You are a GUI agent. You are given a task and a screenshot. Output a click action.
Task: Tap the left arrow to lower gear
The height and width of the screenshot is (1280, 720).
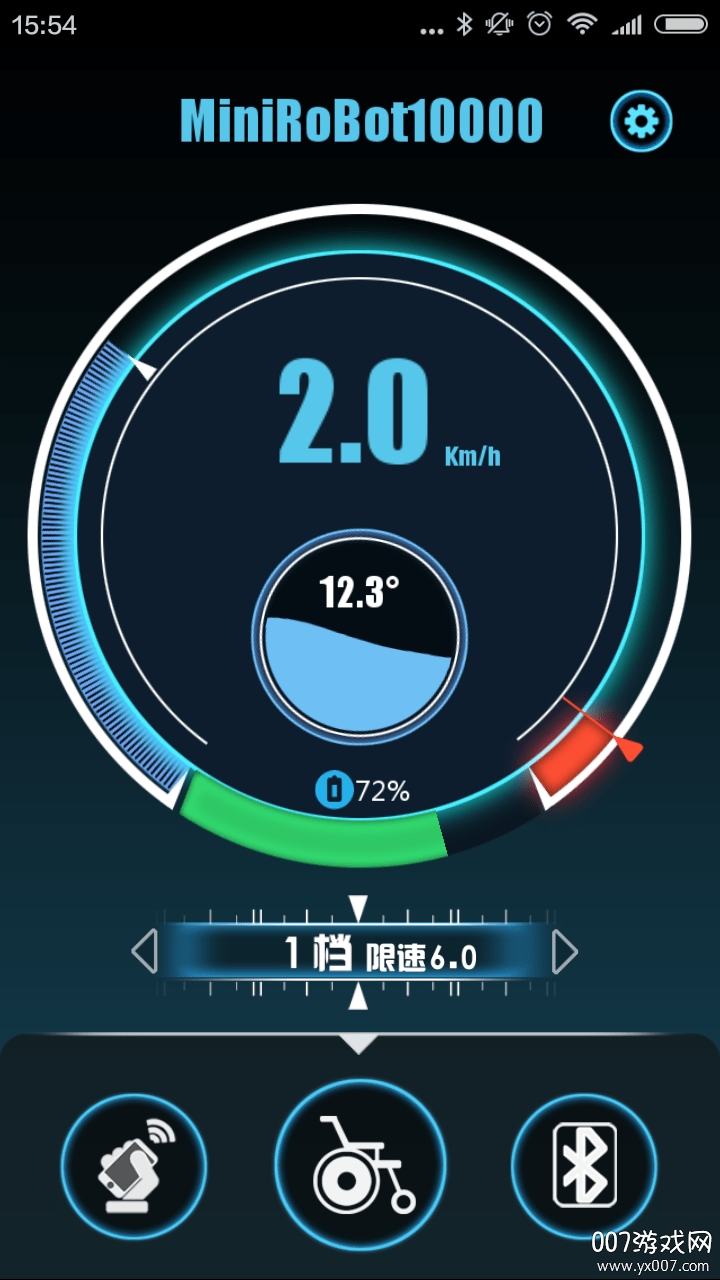point(145,952)
